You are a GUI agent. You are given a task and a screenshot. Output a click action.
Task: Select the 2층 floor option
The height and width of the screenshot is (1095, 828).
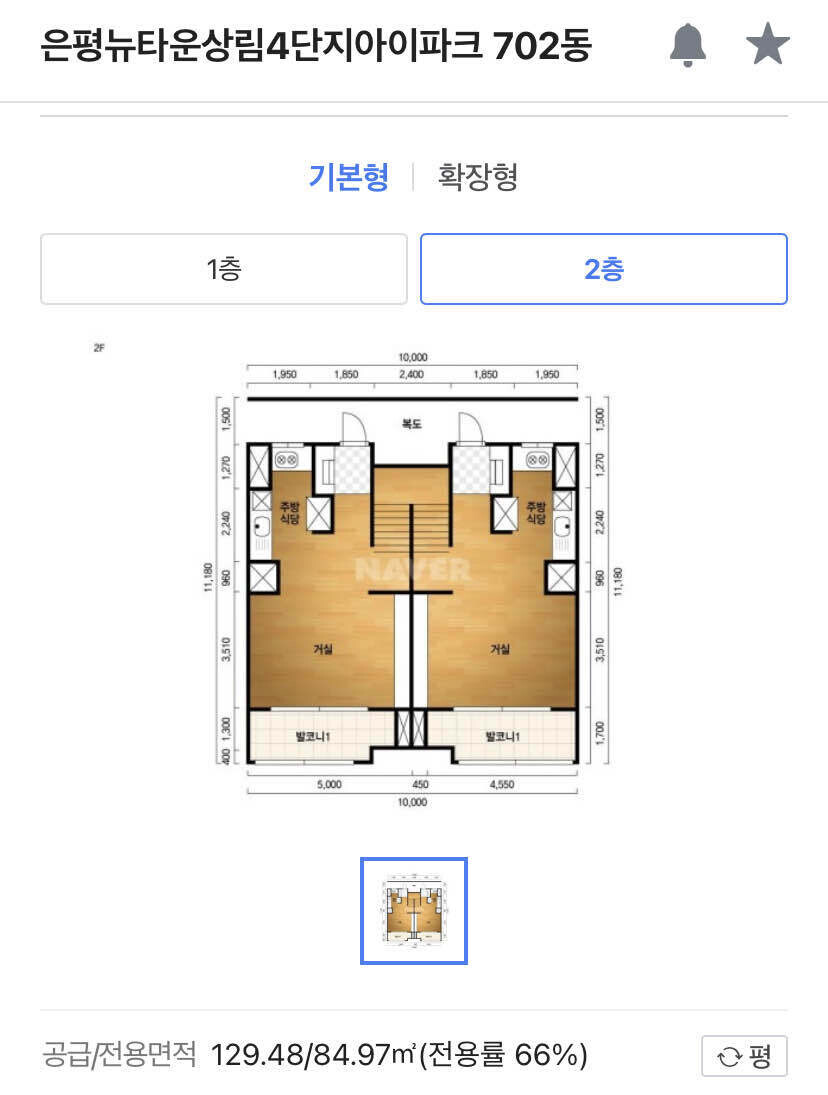(x=603, y=268)
